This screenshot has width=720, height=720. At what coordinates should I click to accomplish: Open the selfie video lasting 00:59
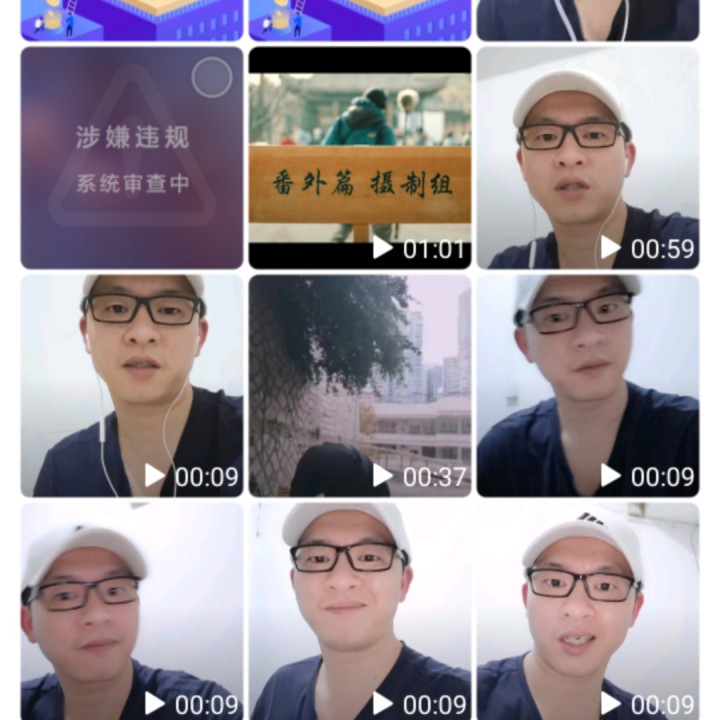(x=587, y=157)
